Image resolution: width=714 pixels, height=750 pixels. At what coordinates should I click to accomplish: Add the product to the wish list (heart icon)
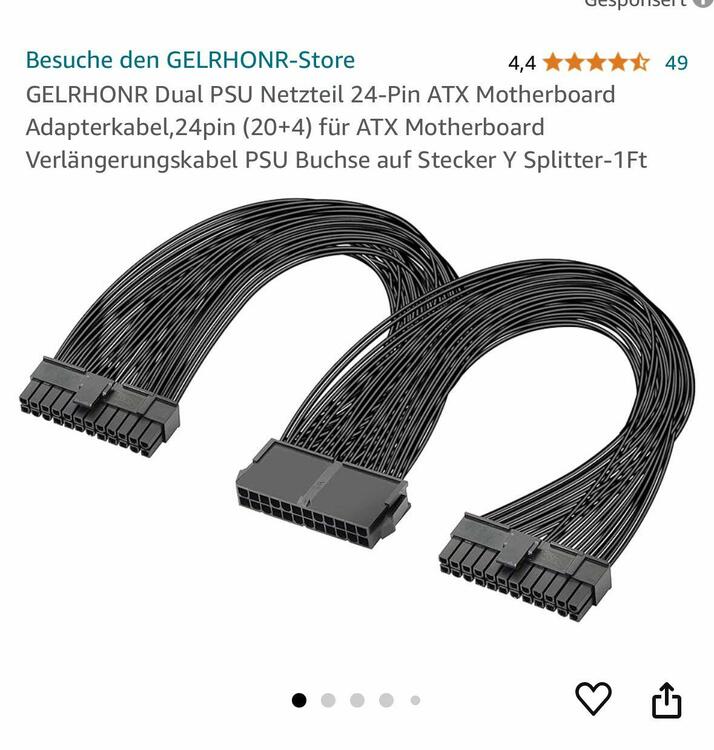[x=593, y=698]
